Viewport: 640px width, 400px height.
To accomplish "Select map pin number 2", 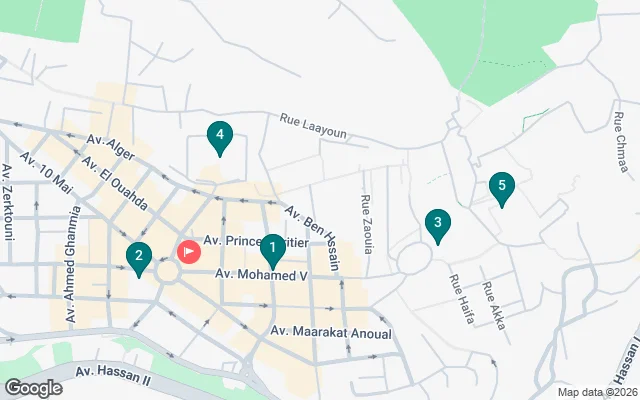I will click(139, 257).
